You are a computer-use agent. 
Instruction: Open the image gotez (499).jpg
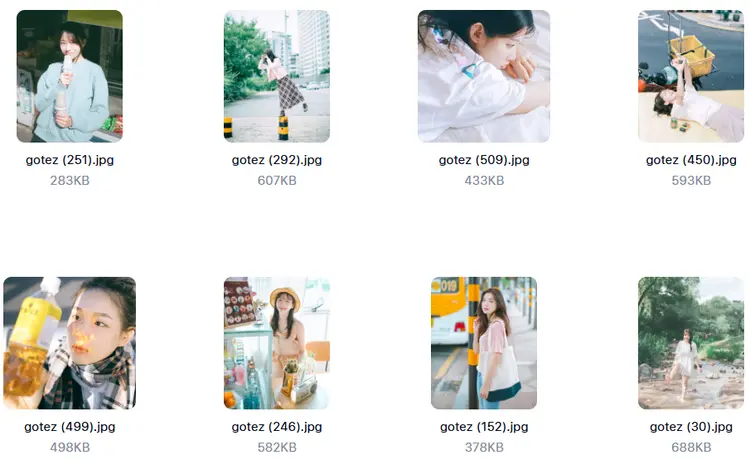69,343
